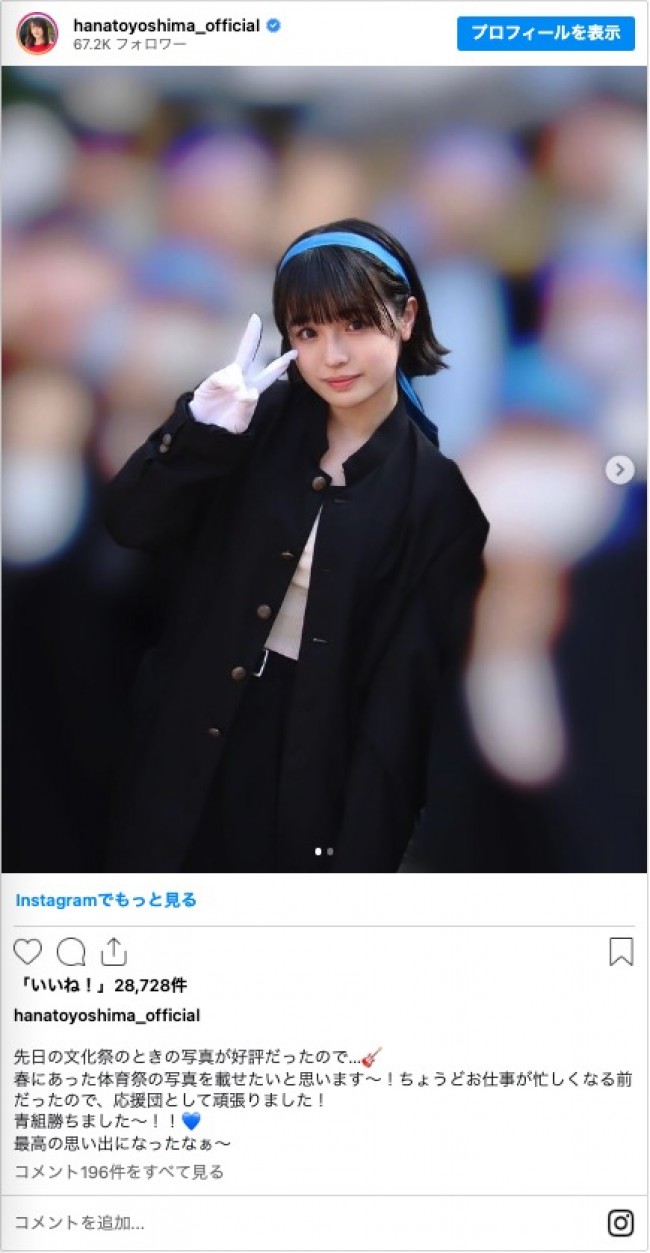This screenshot has height=1253, width=650.
Task: Focus the コメントを追加 field
Action: 300,1222
